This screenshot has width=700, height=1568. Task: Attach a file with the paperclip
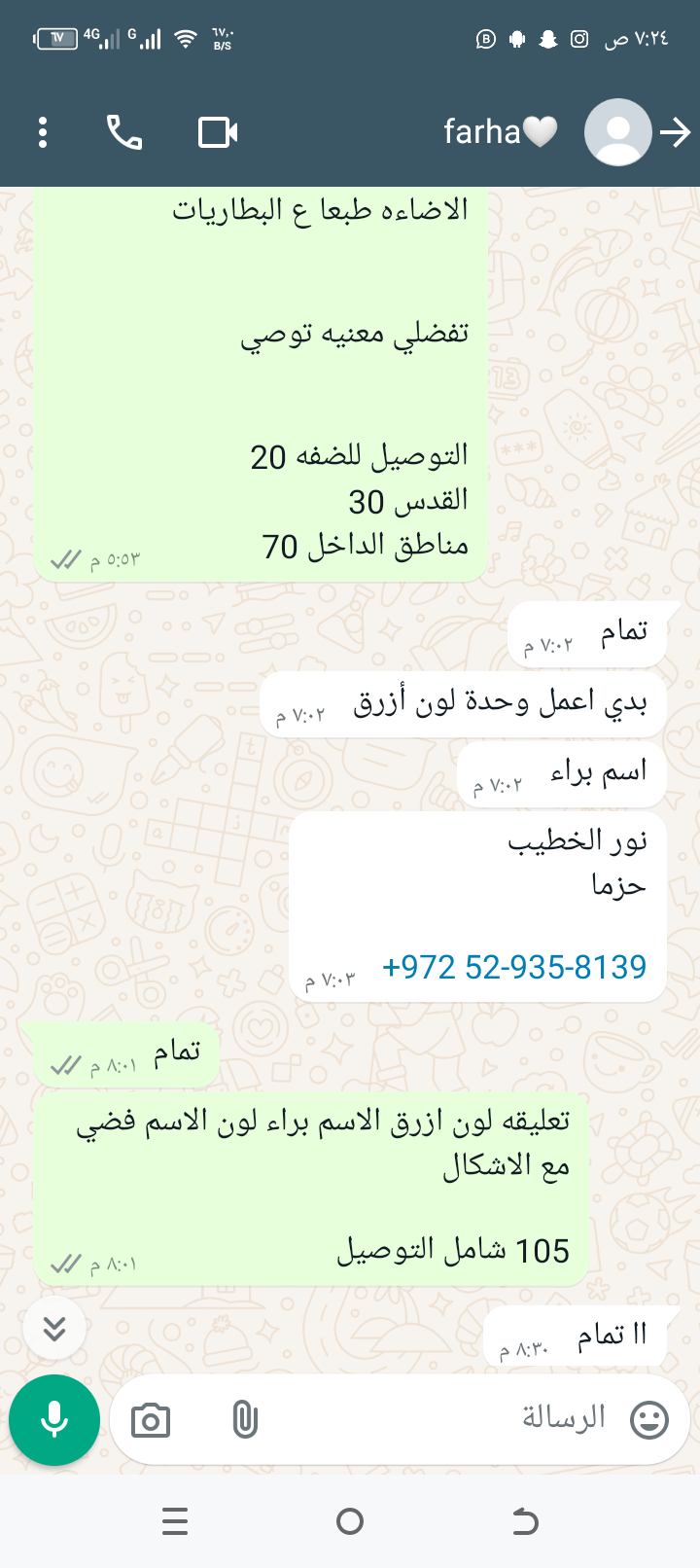245,1421
